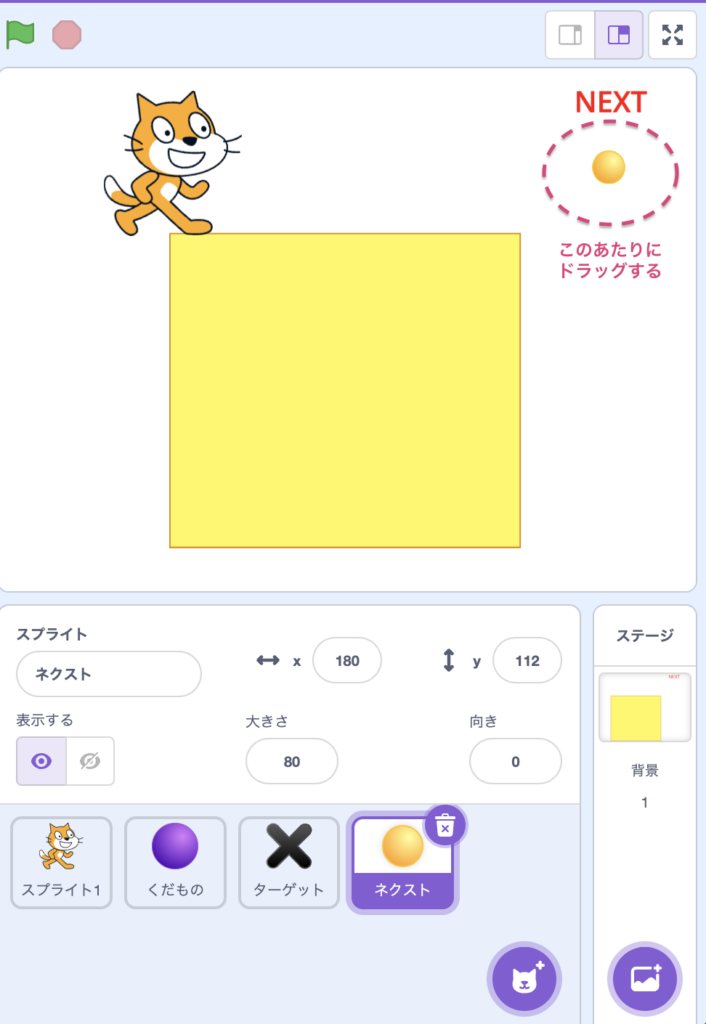The image size is (706, 1024).
Task: Switch to large stage layout
Action: [x=619, y=35]
